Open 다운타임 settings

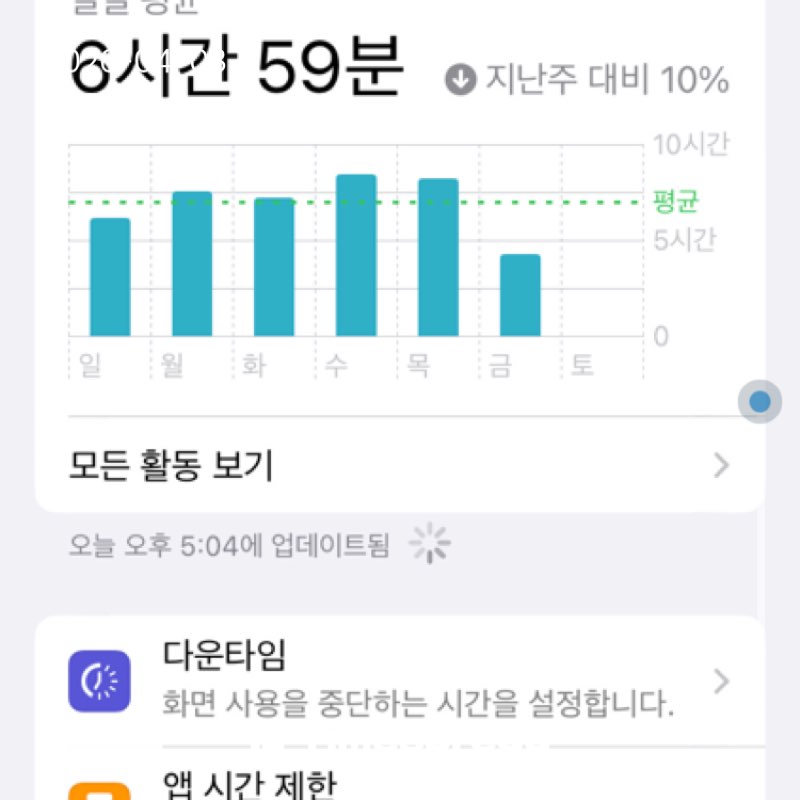tap(400, 680)
